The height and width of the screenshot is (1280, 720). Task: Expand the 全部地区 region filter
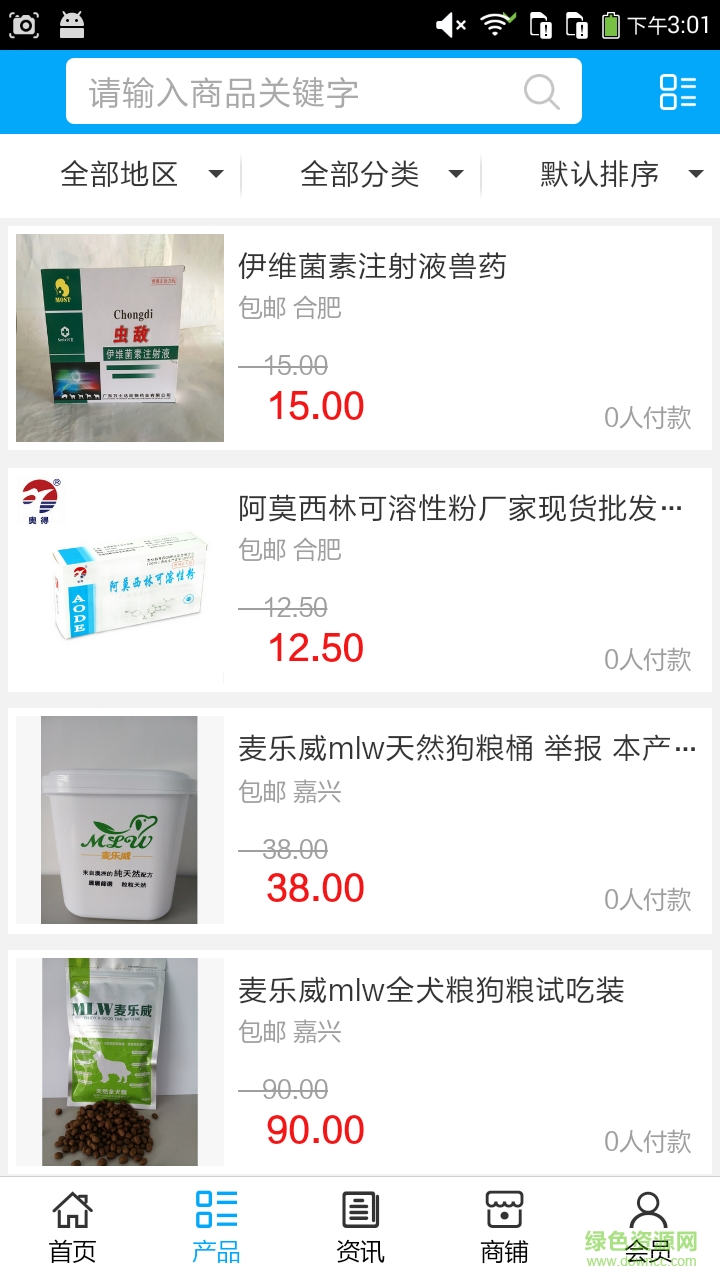tap(140, 174)
